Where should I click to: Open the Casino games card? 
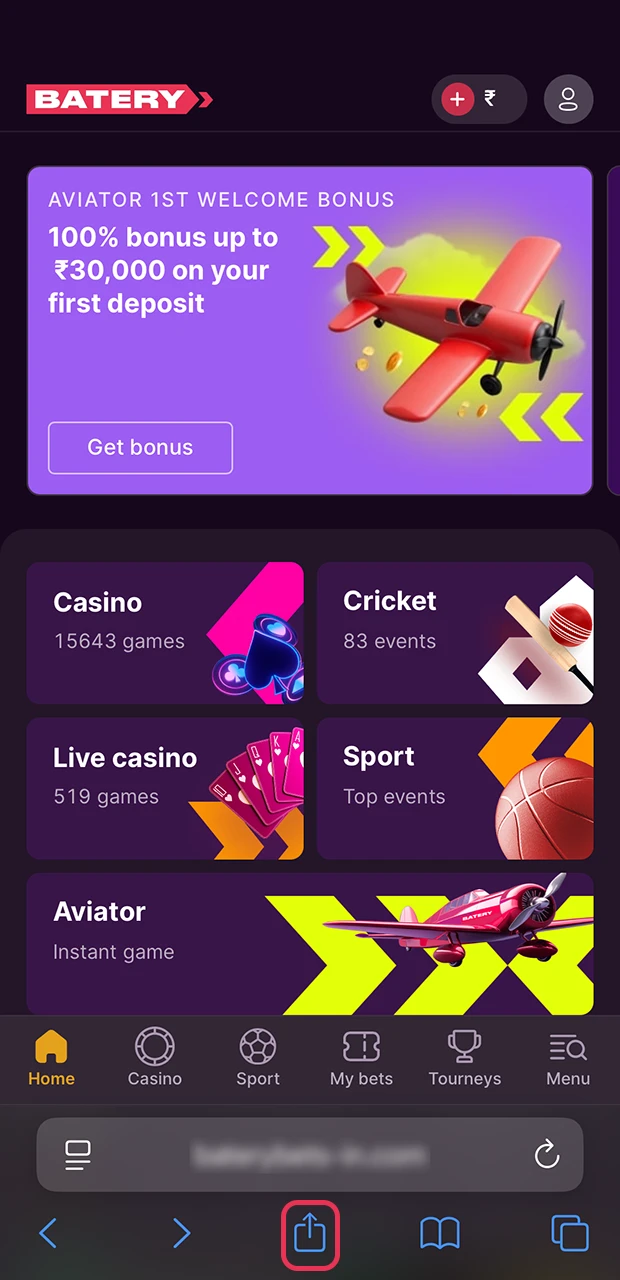pyautogui.click(x=165, y=632)
